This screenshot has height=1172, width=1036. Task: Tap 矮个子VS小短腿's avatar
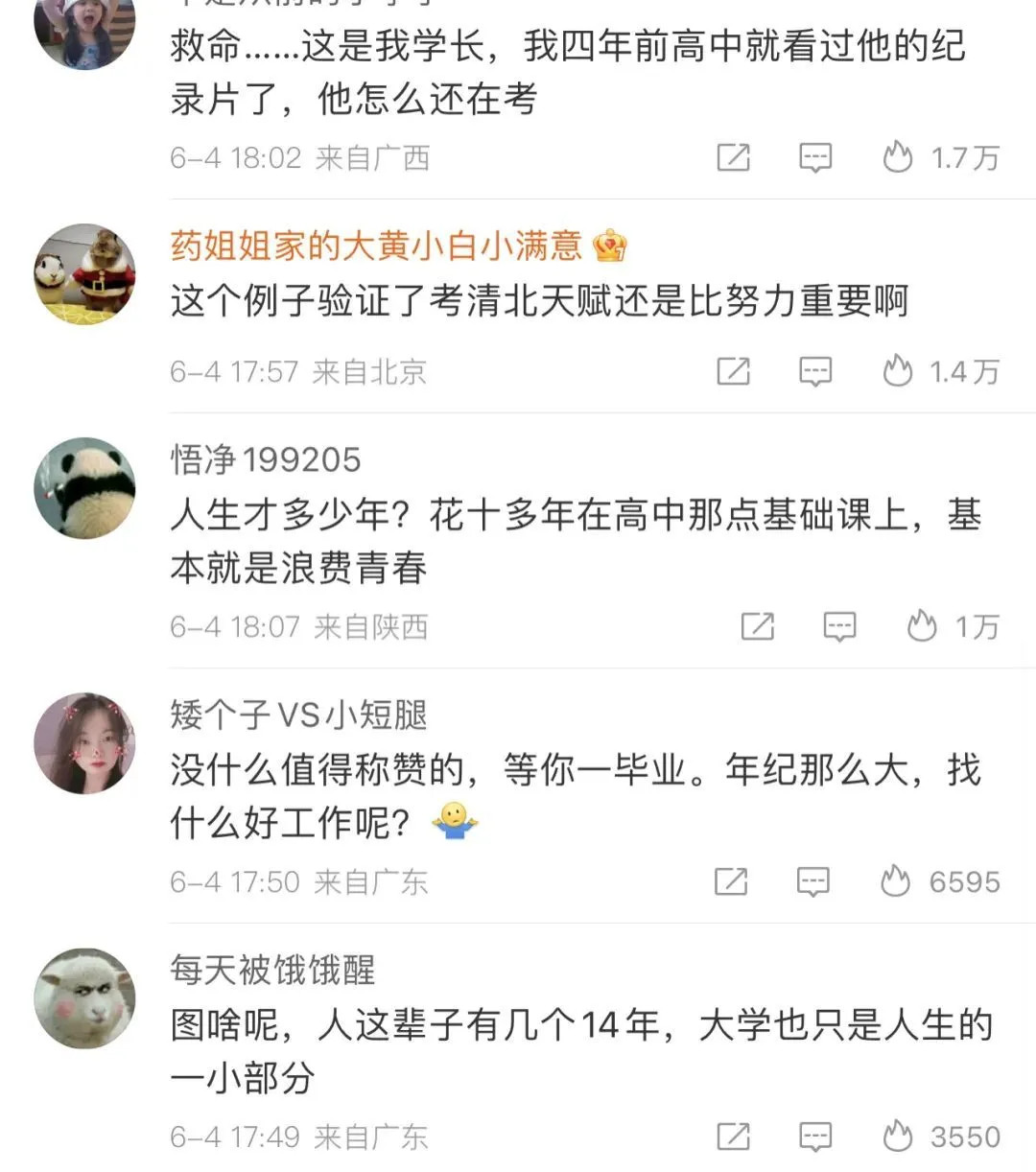[x=84, y=743]
